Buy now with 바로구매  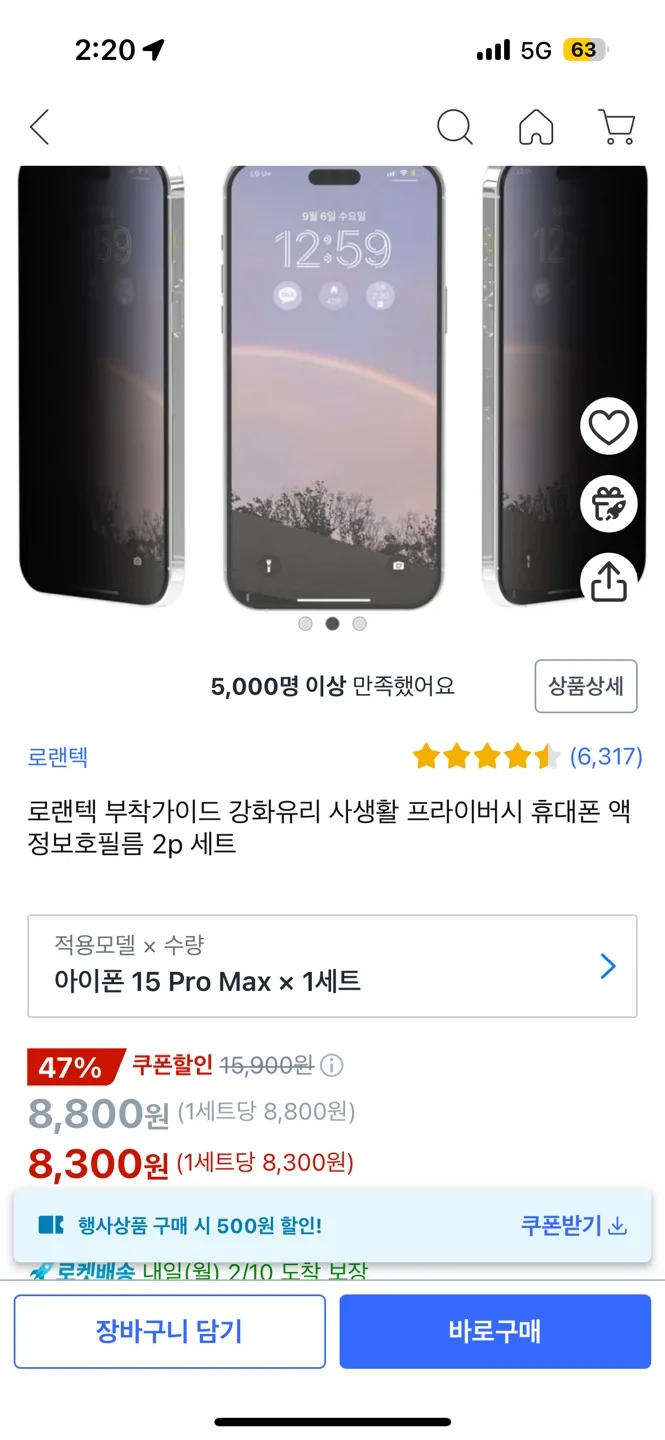click(x=494, y=1331)
